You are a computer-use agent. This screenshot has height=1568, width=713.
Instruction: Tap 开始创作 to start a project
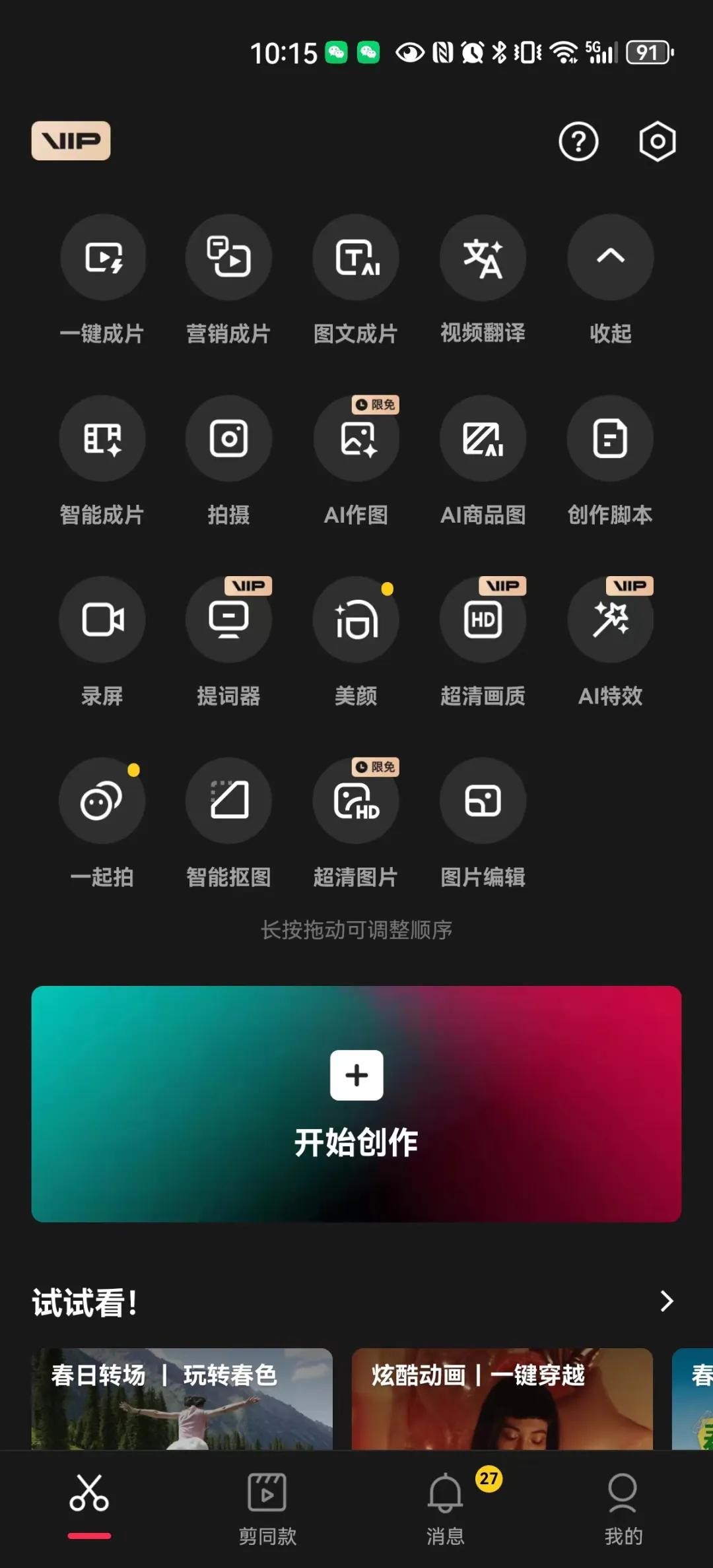tap(356, 1103)
